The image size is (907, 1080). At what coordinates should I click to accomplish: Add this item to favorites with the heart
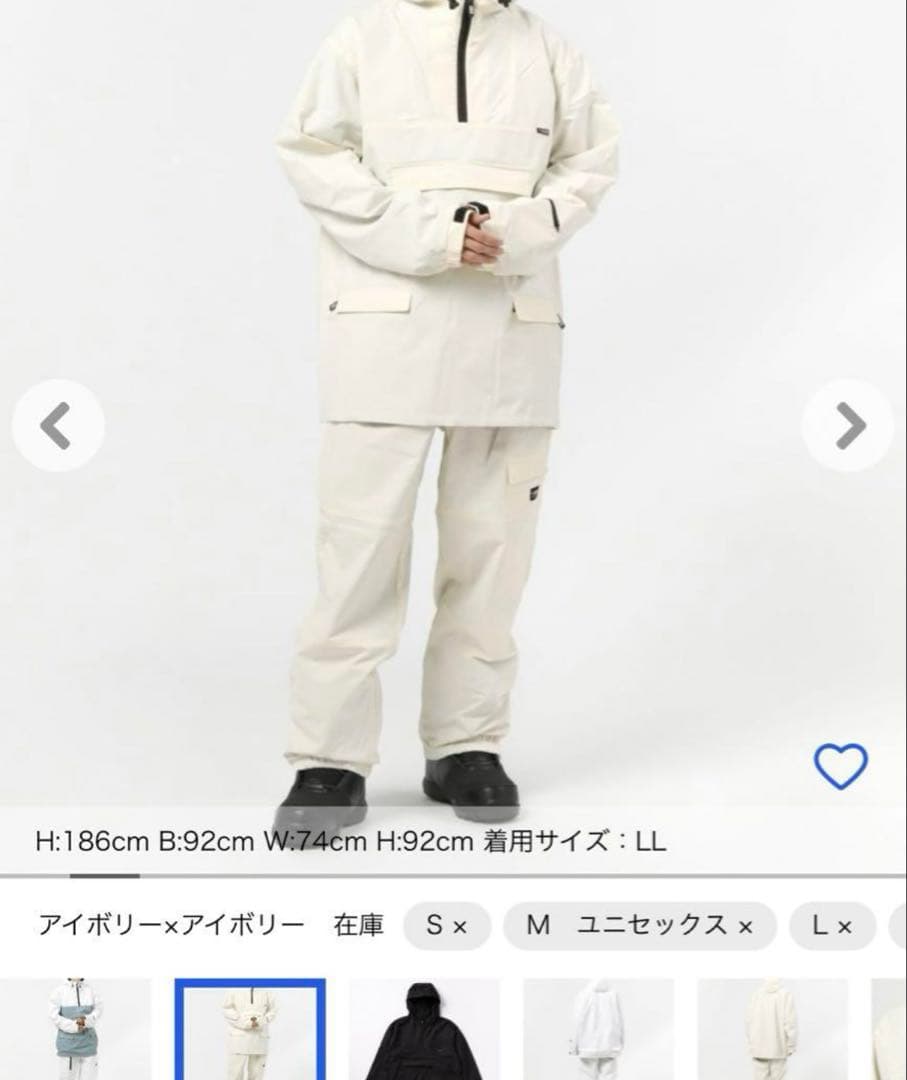840,767
